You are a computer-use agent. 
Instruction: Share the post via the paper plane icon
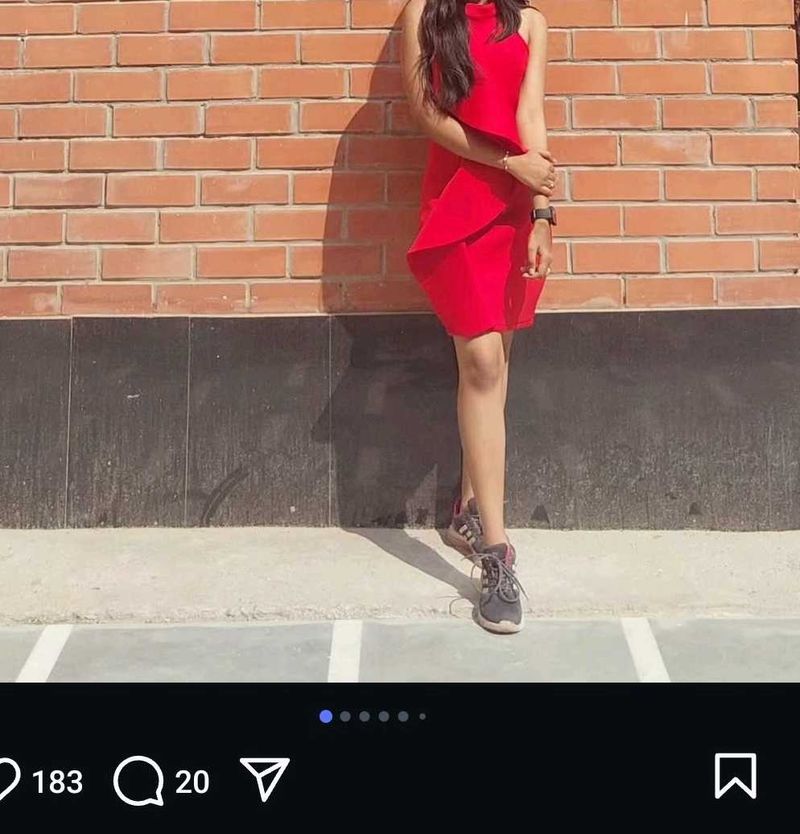coord(265,778)
